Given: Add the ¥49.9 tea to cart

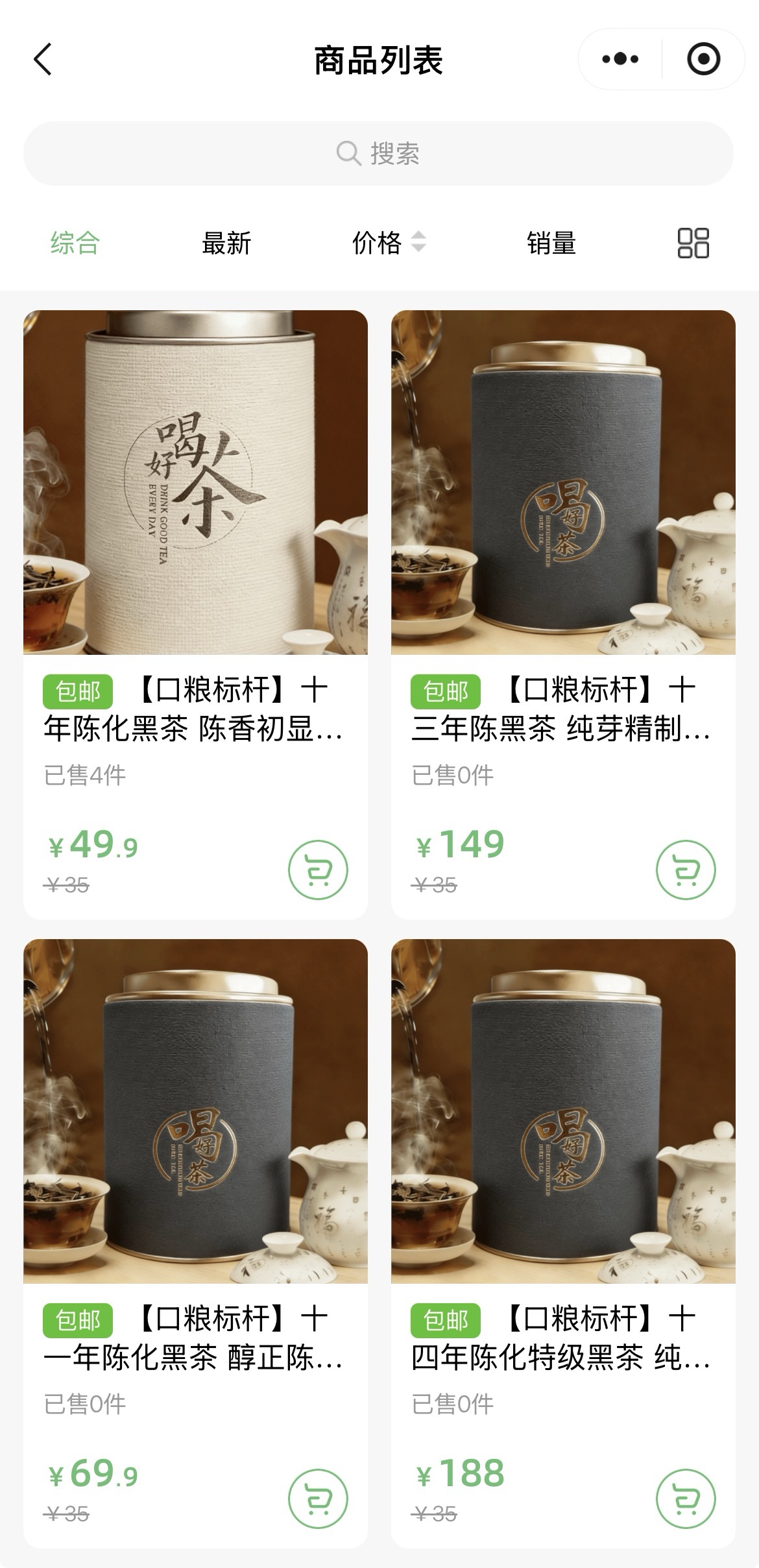Looking at the screenshot, I should pos(318,870).
